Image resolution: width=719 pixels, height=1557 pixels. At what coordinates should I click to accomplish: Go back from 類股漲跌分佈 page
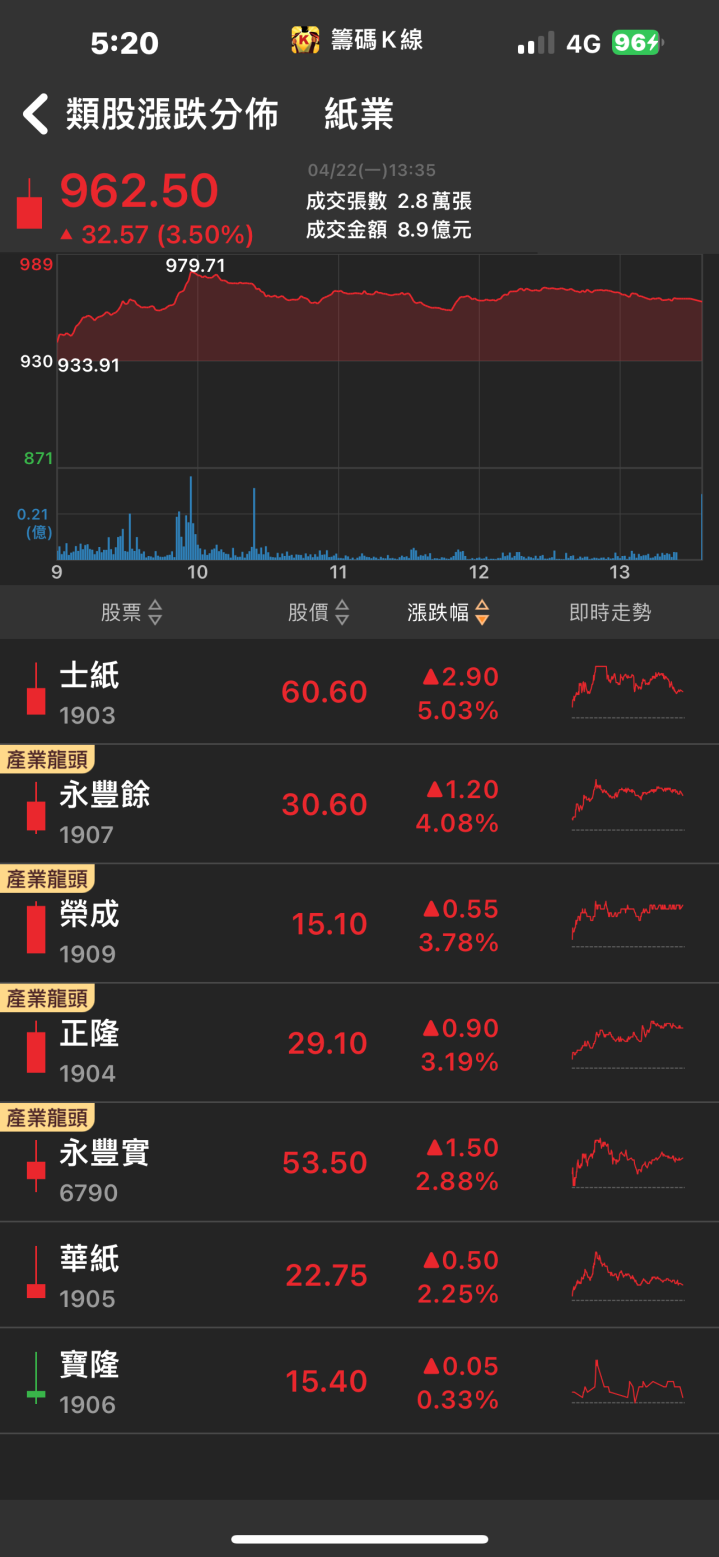[36, 114]
